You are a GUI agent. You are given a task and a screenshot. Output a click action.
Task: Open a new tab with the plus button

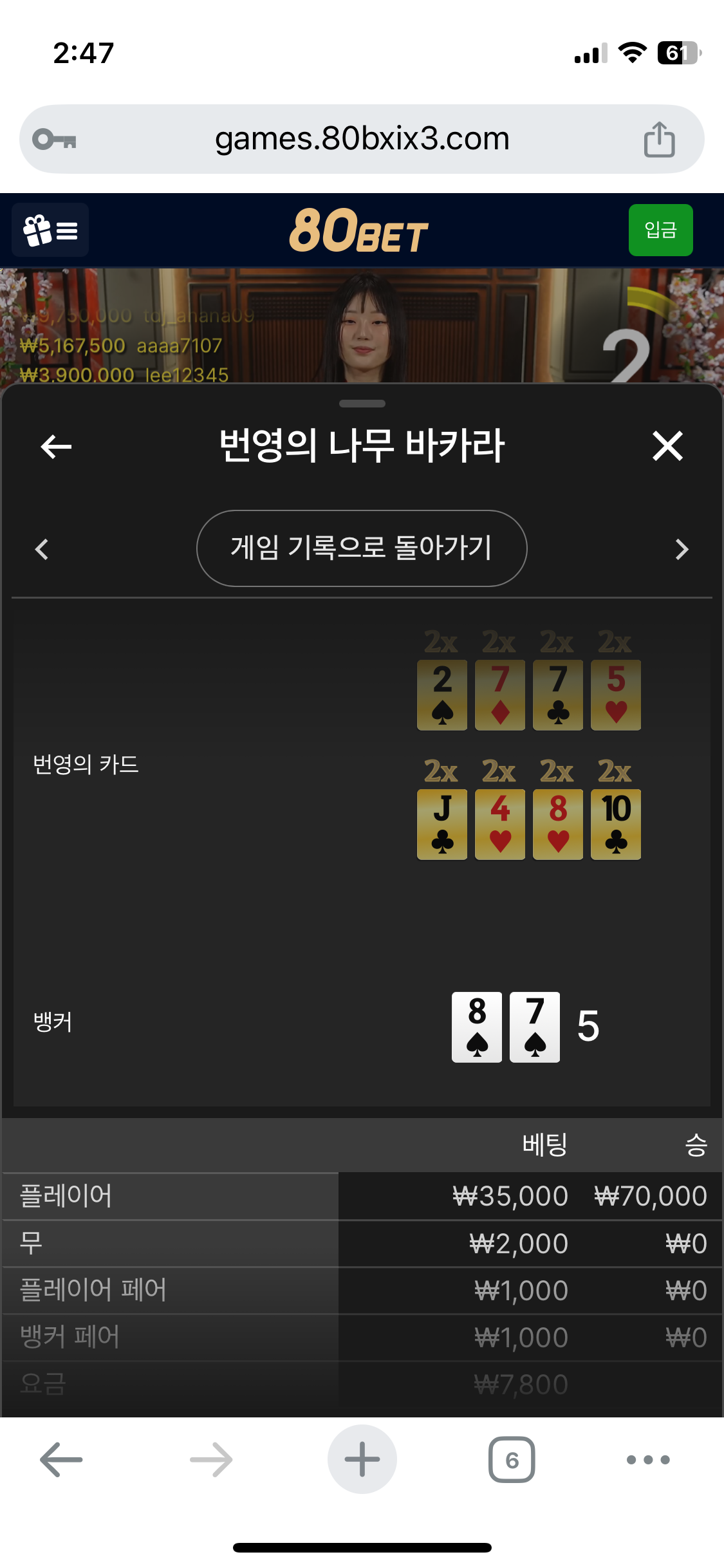coord(362,1459)
